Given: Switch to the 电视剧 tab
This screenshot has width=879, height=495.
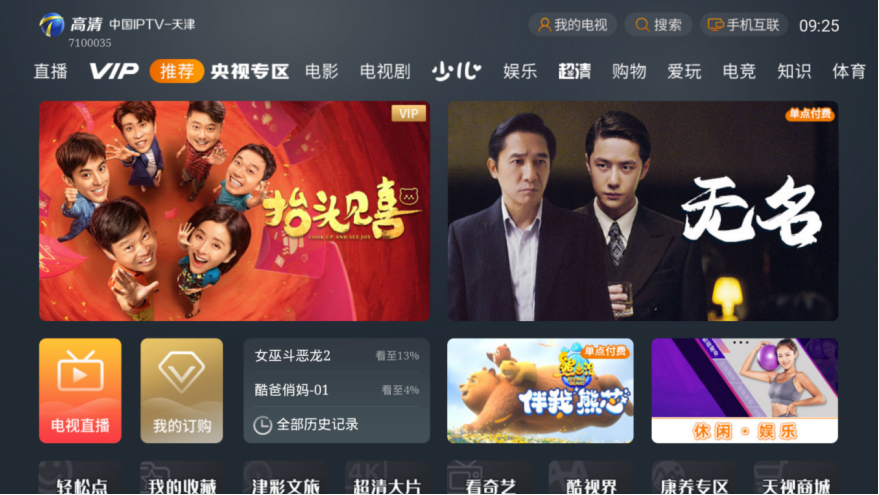Looking at the screenshot, I should click(x=385, y=71).
